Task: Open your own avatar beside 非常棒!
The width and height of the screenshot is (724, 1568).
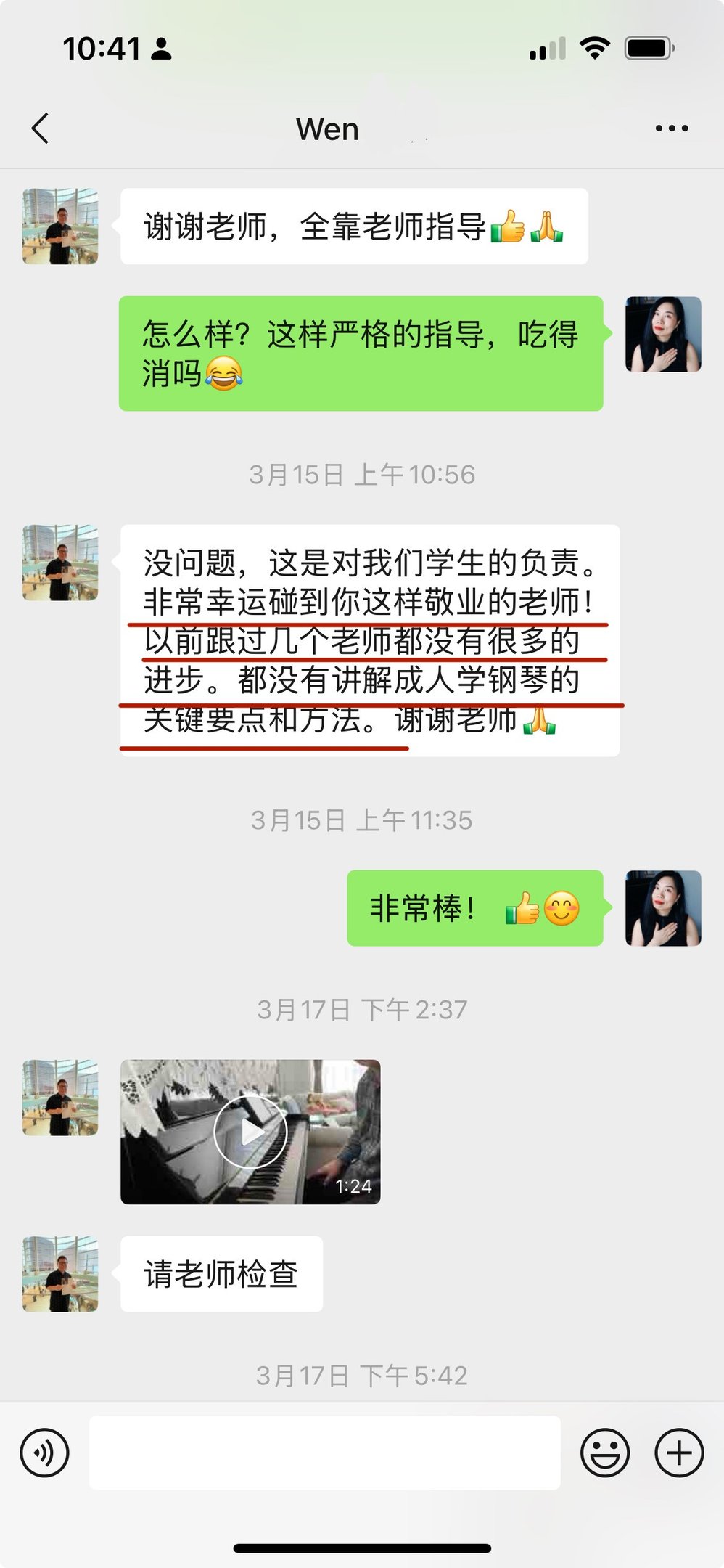Action: click(662, 907)
